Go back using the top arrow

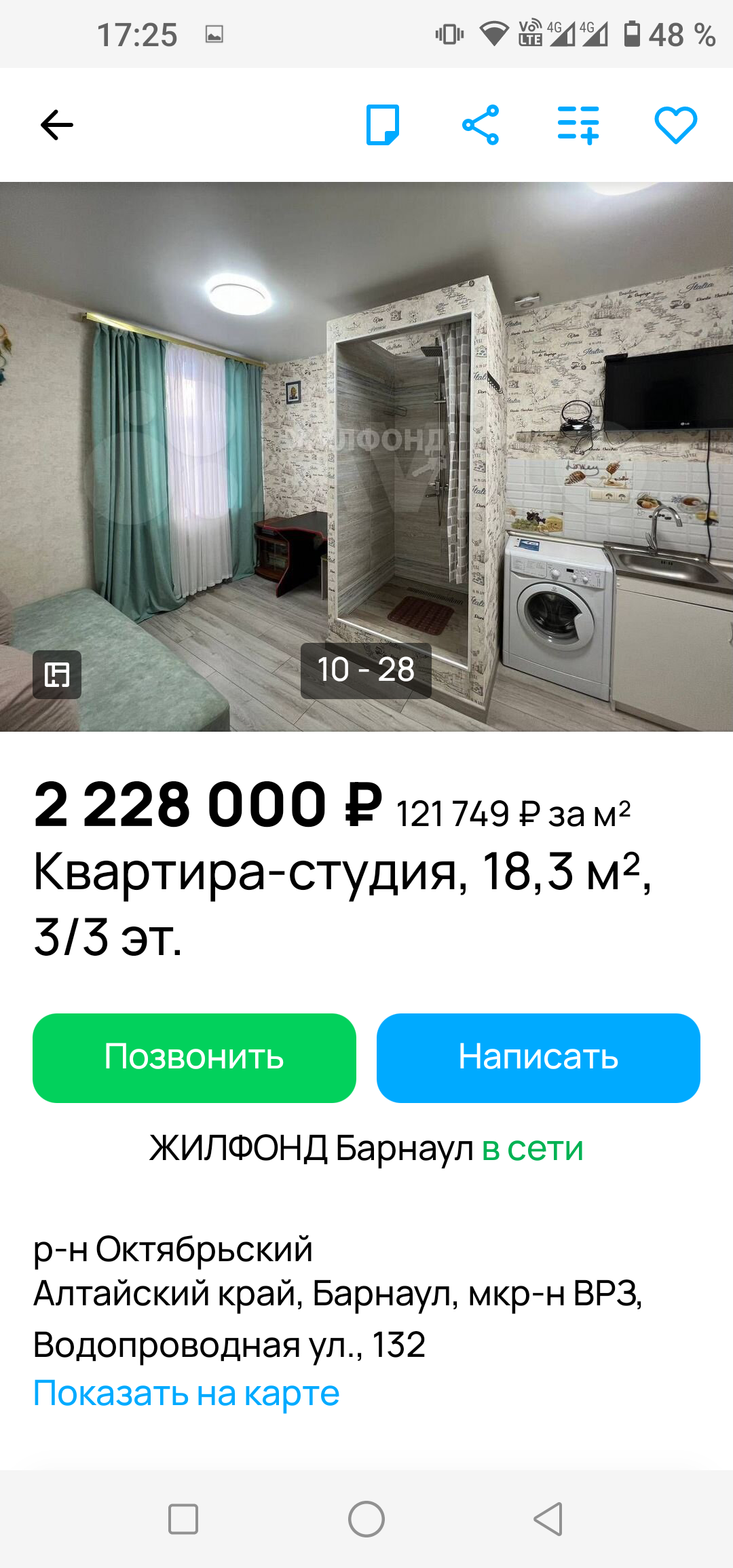click(x=57, y=125)
